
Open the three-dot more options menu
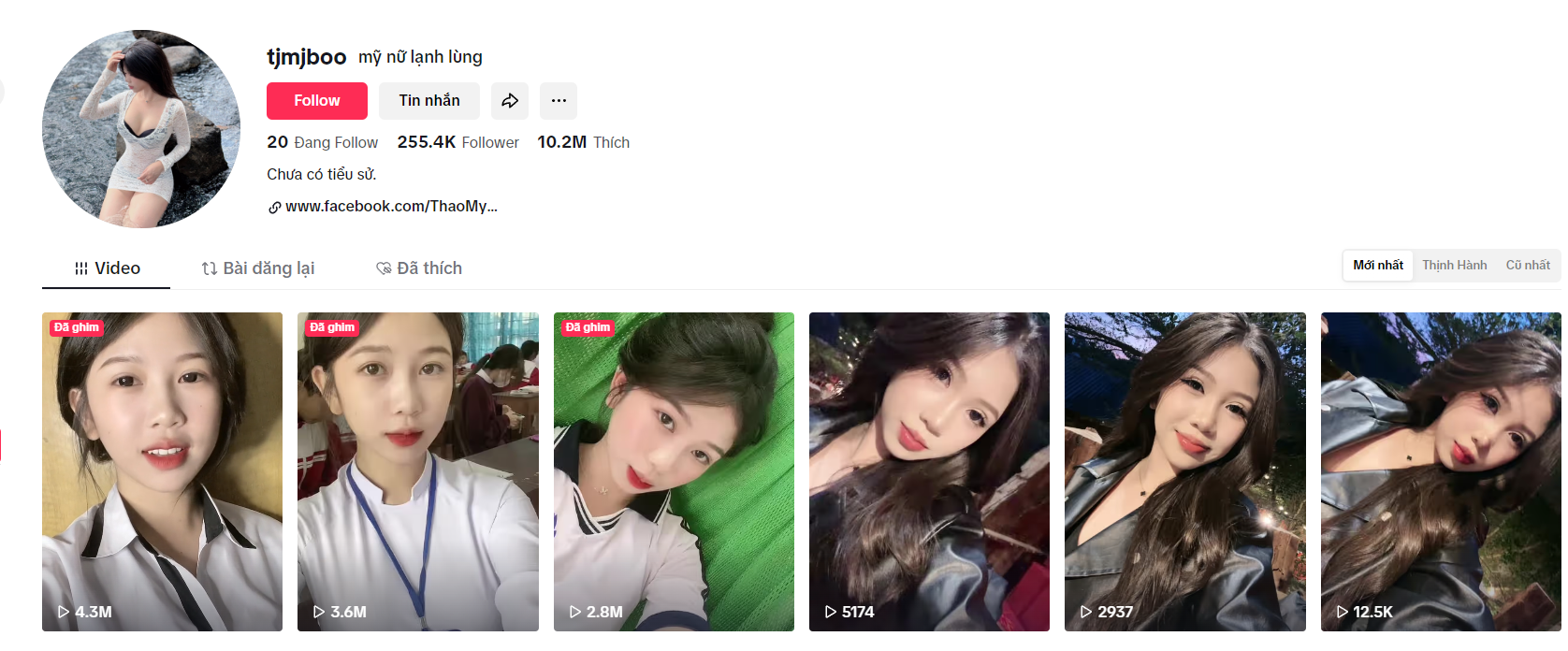[559, 101]
